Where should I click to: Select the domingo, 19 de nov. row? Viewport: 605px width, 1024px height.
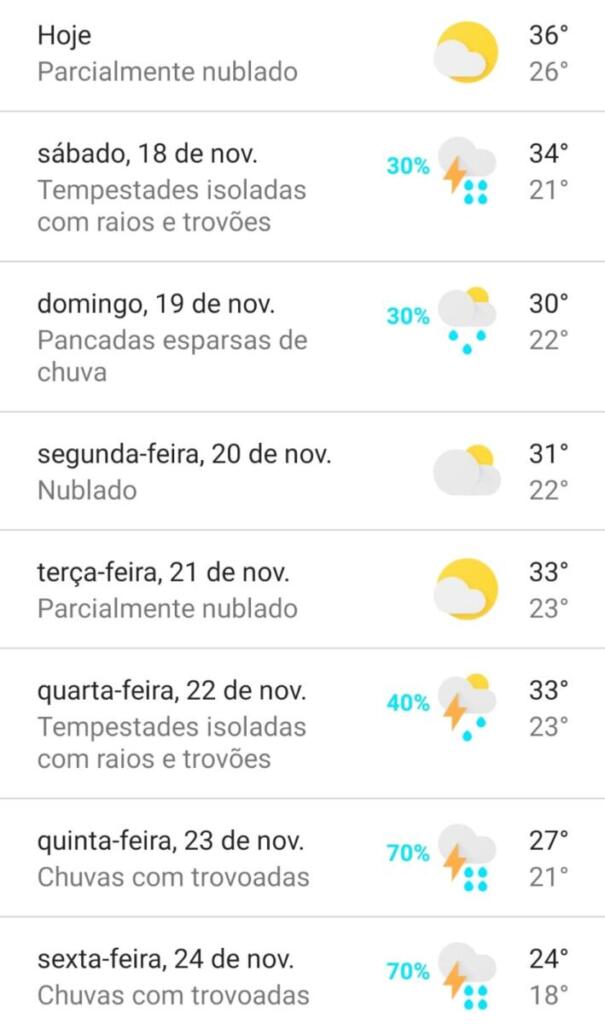pos(300,337)
